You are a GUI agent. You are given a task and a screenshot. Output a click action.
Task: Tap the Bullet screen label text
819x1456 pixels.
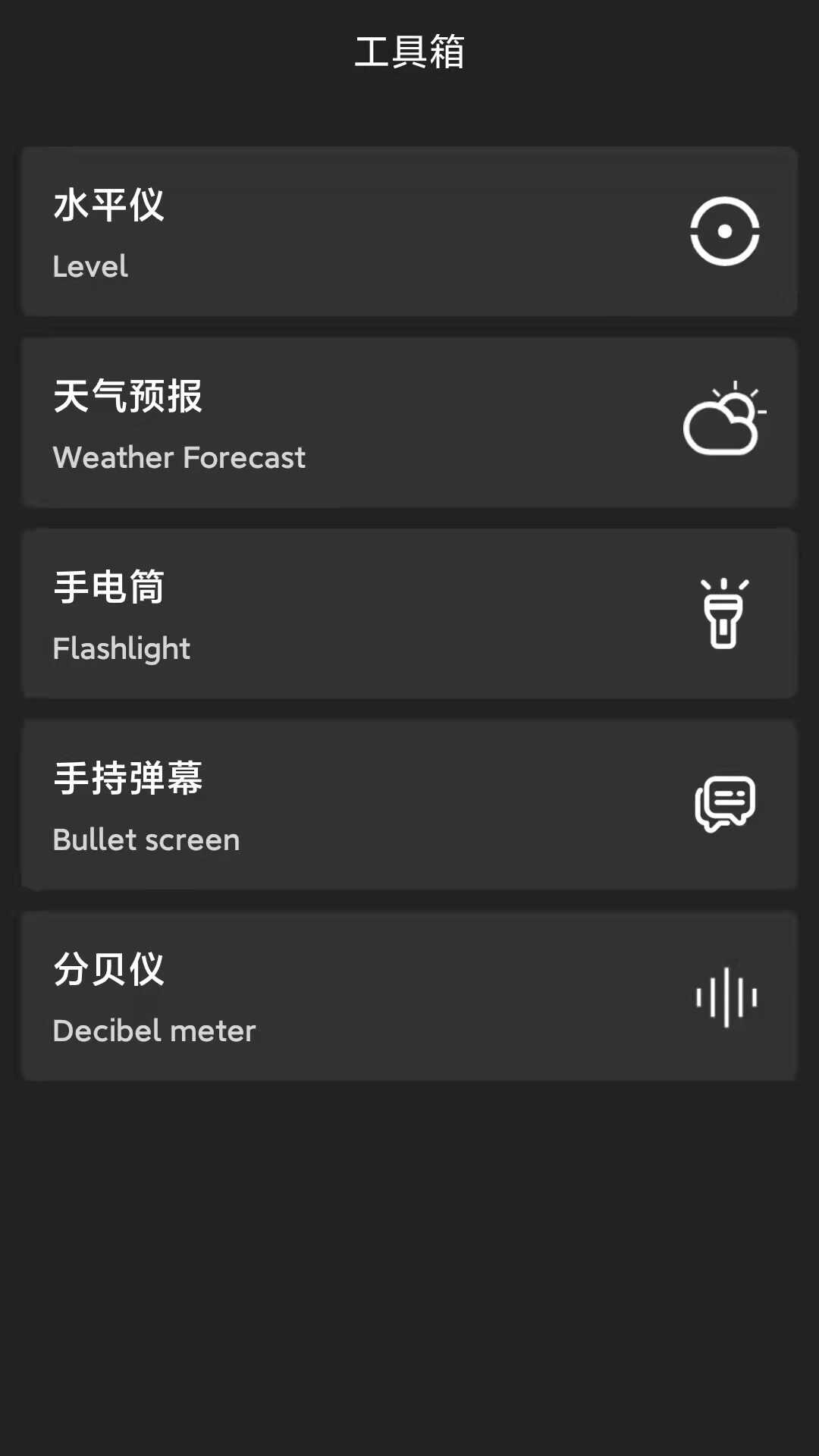click(146, 839)
